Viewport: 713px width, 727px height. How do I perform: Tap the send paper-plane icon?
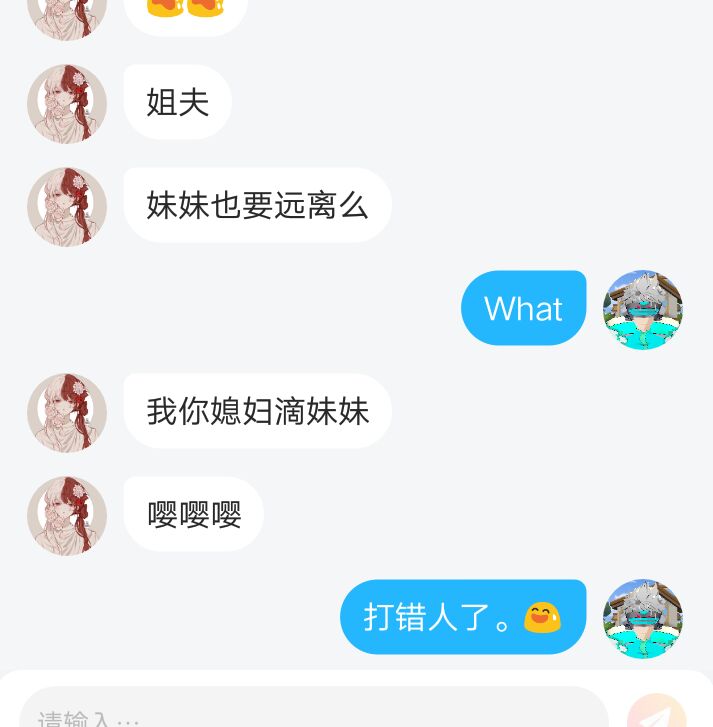(656, 714)
